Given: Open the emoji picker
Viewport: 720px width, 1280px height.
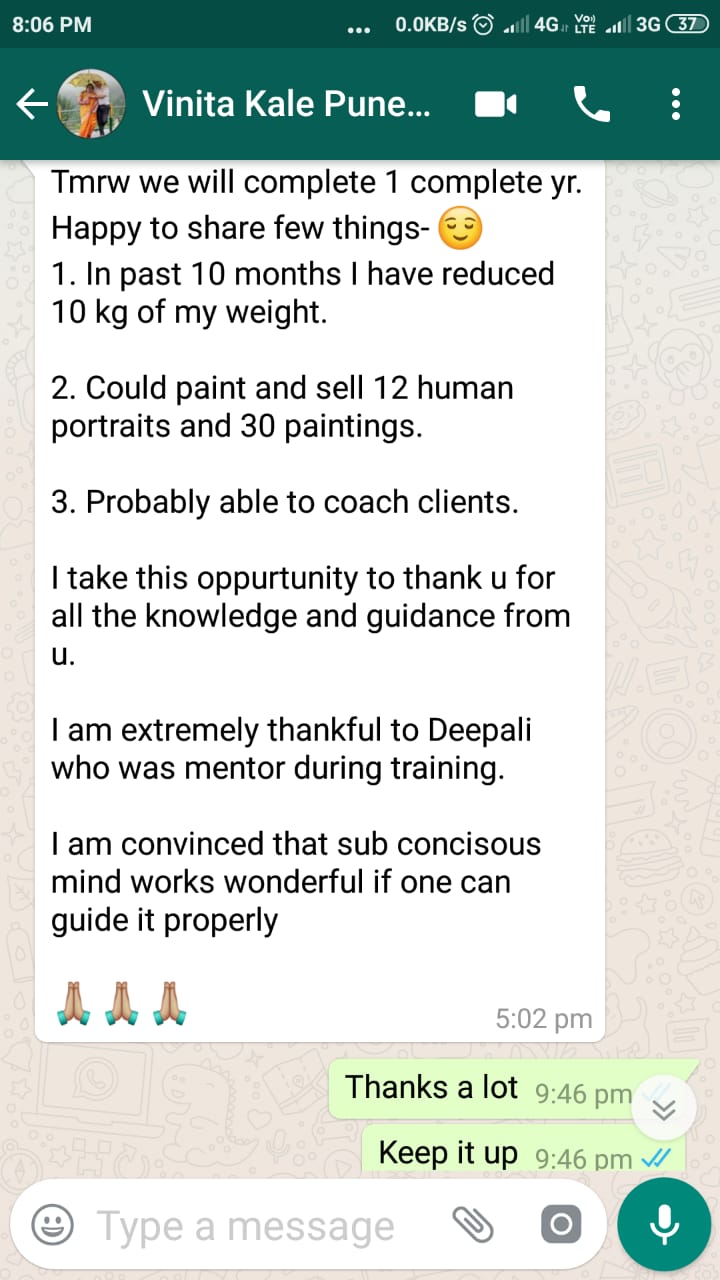Looking at the screenshot, I should 52,1225.
